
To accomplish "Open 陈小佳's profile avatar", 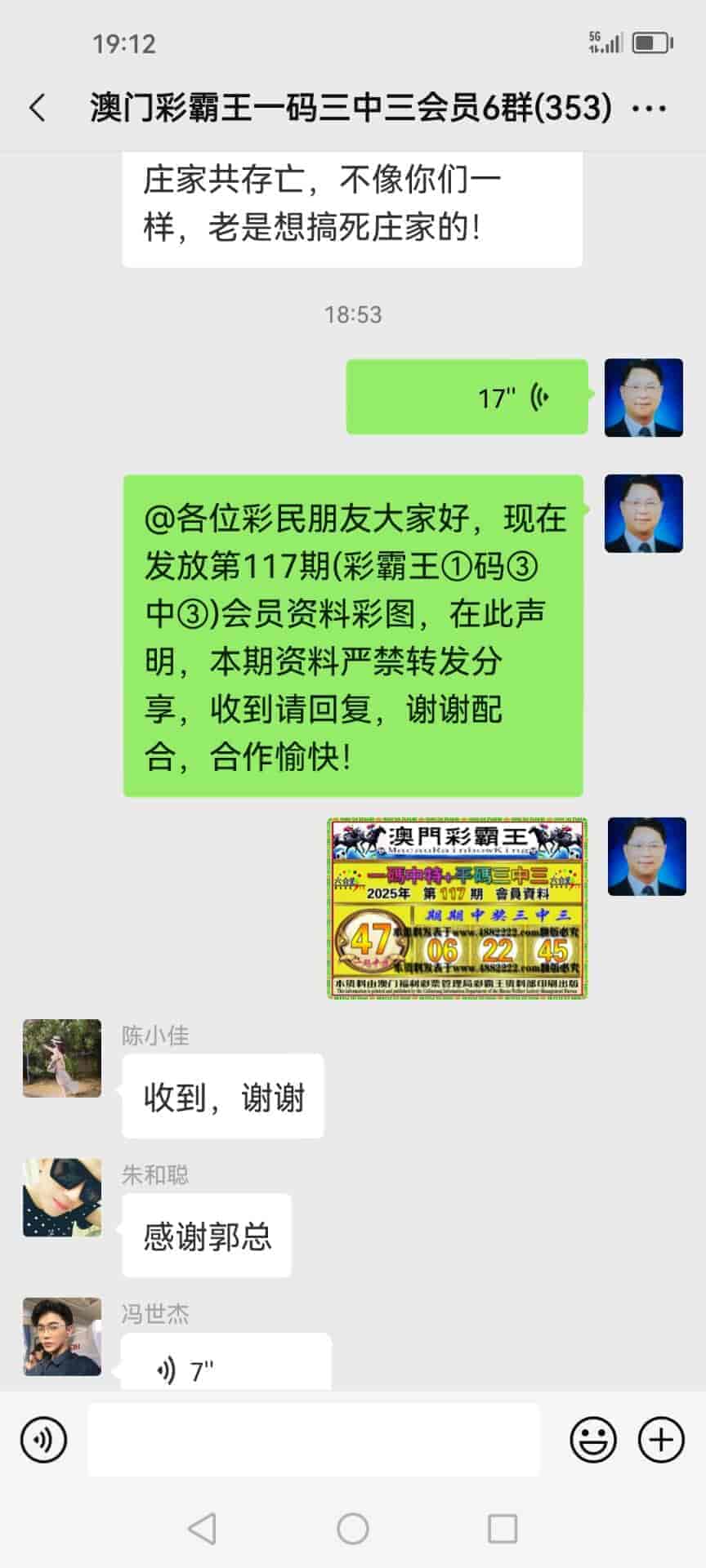I will tap(62, 1058).
